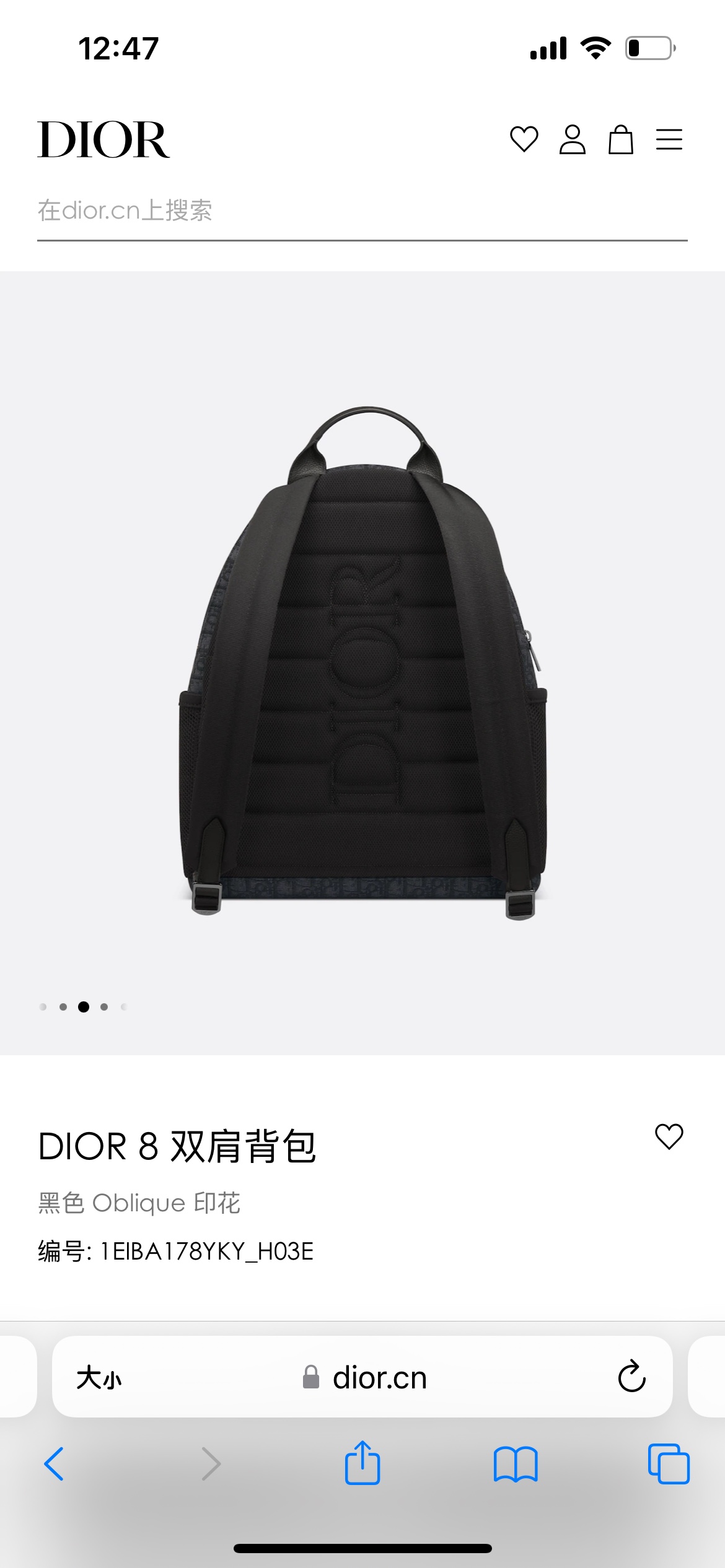Open the account profile icon
The height and width of the screenshot is (1568, 725).
[x=572, y=139]
